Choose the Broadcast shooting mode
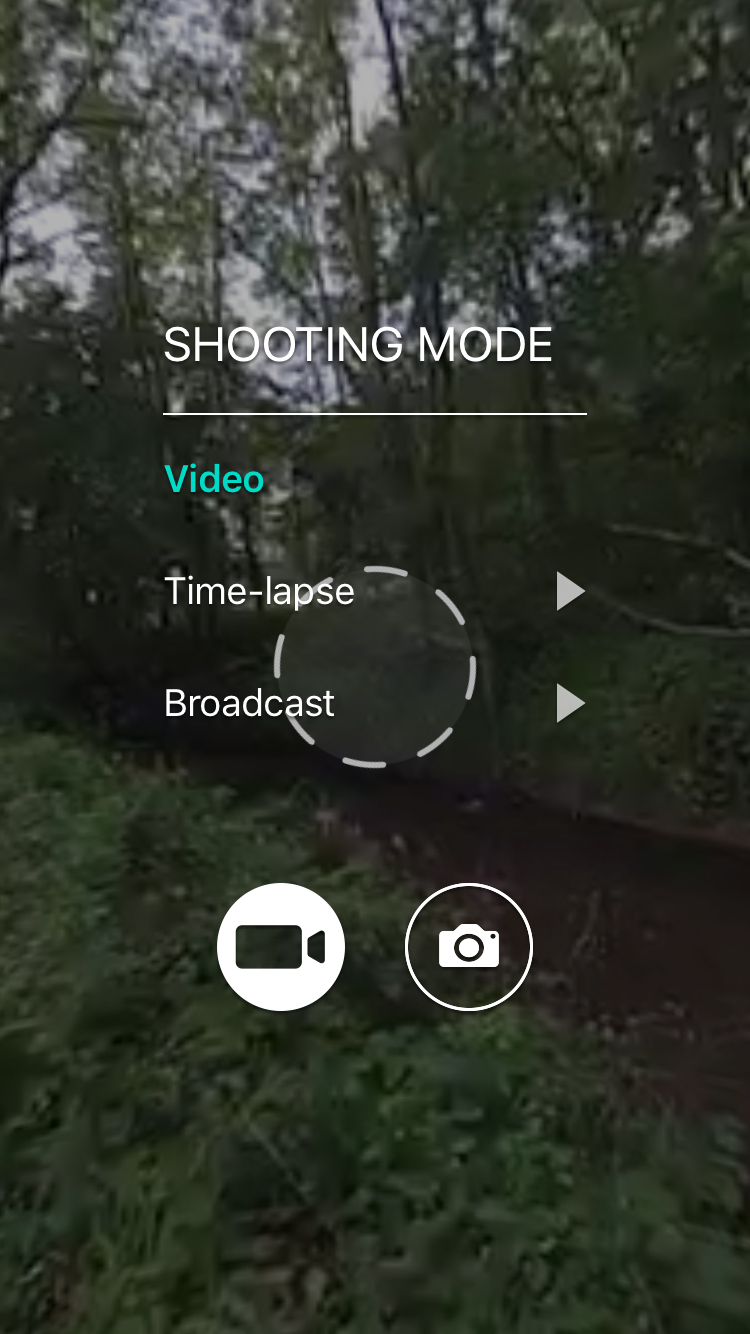750x1334 pixels. (249, 703)
